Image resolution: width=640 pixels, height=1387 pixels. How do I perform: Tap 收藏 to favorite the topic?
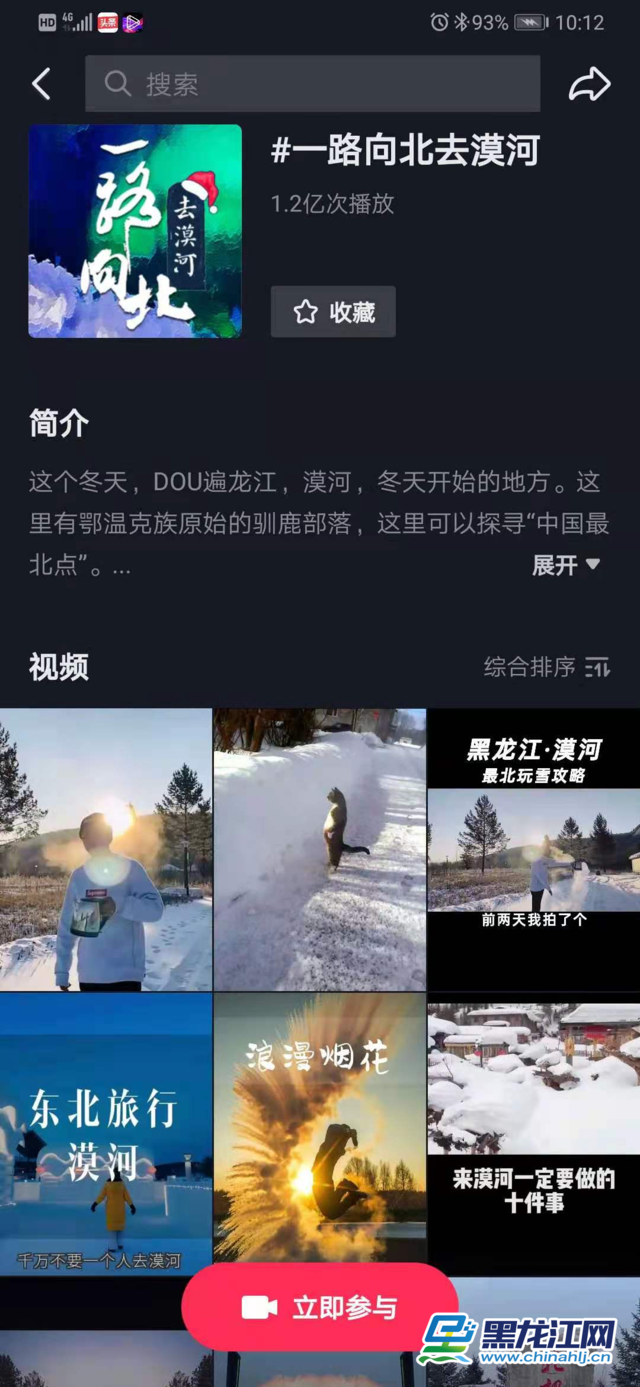click(333, 312)
